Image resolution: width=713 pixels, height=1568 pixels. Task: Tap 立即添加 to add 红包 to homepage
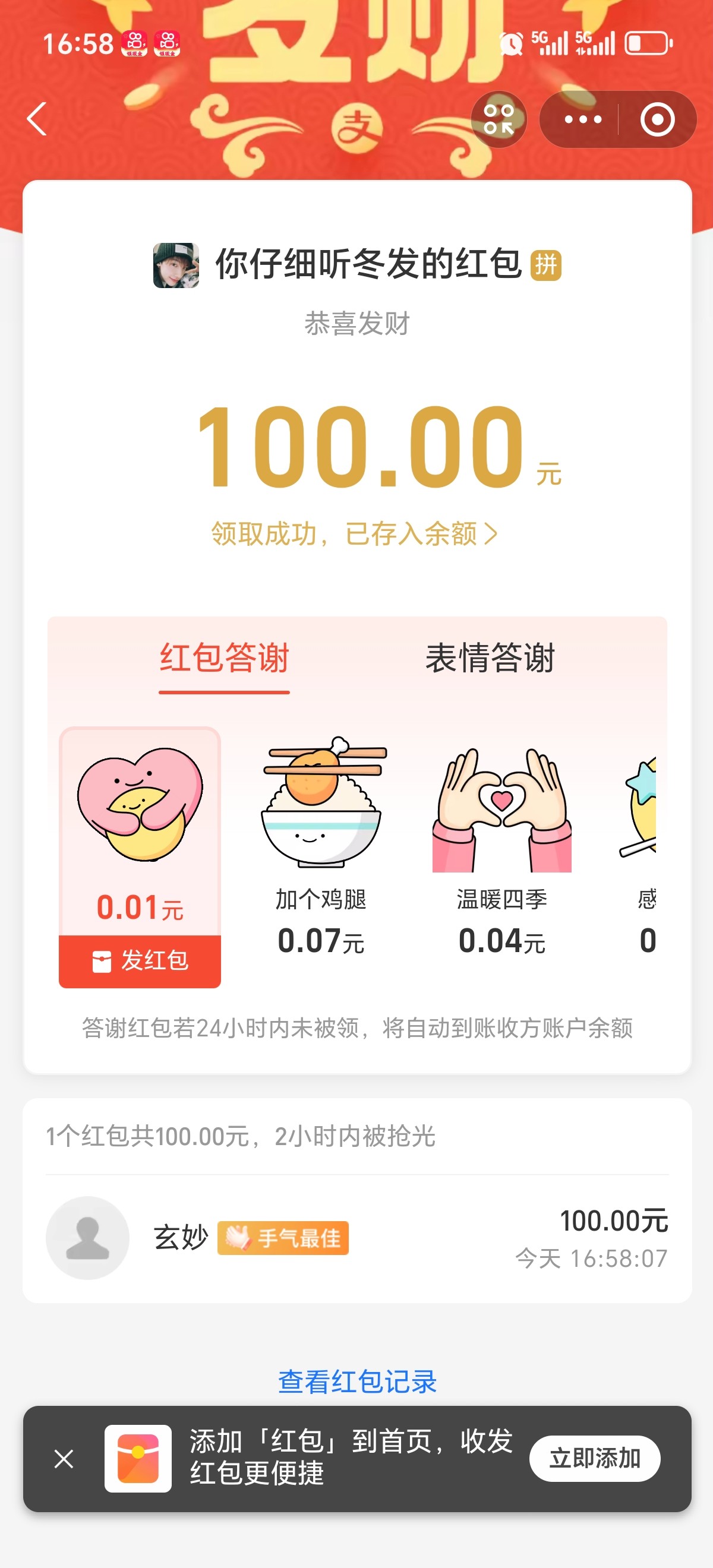tap(594, 1459)
